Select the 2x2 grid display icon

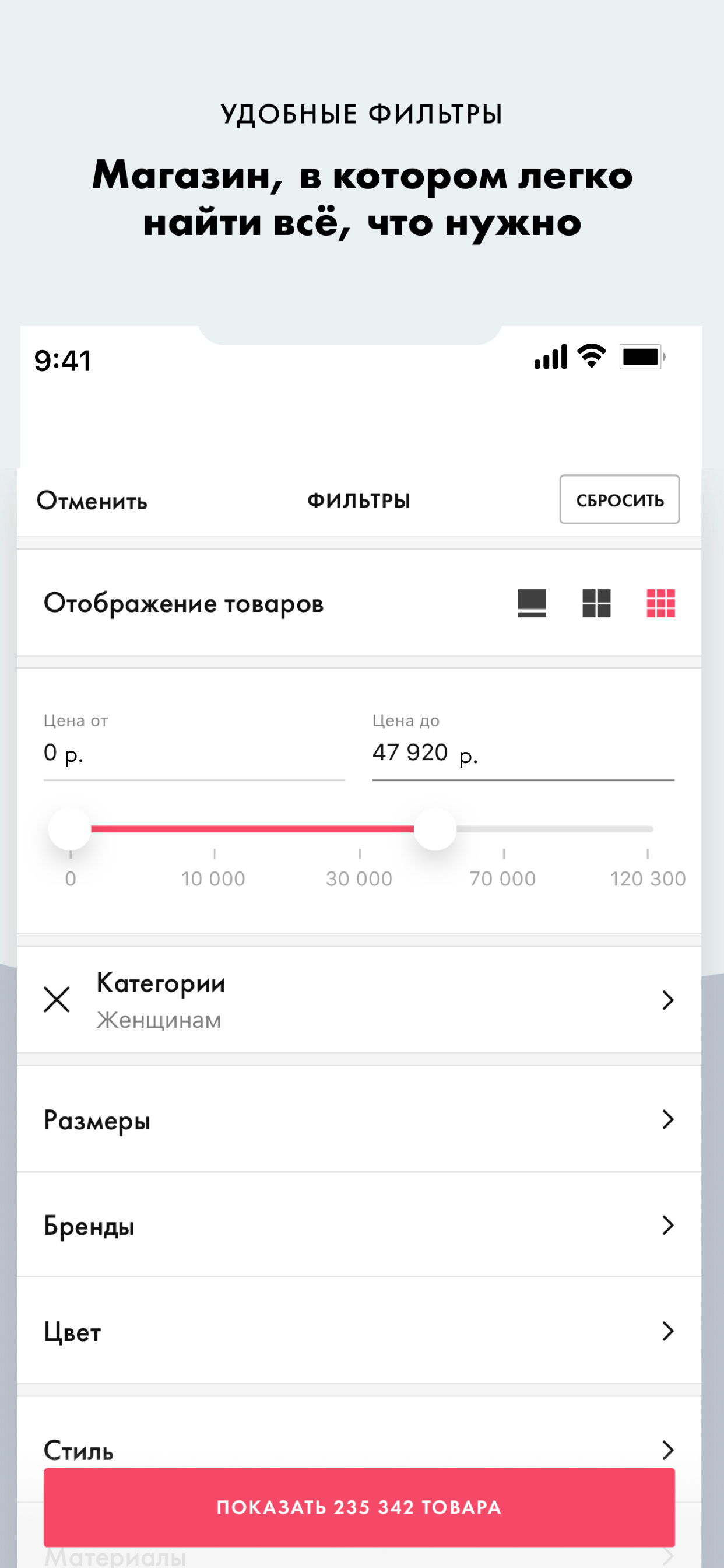click(597, 603)
